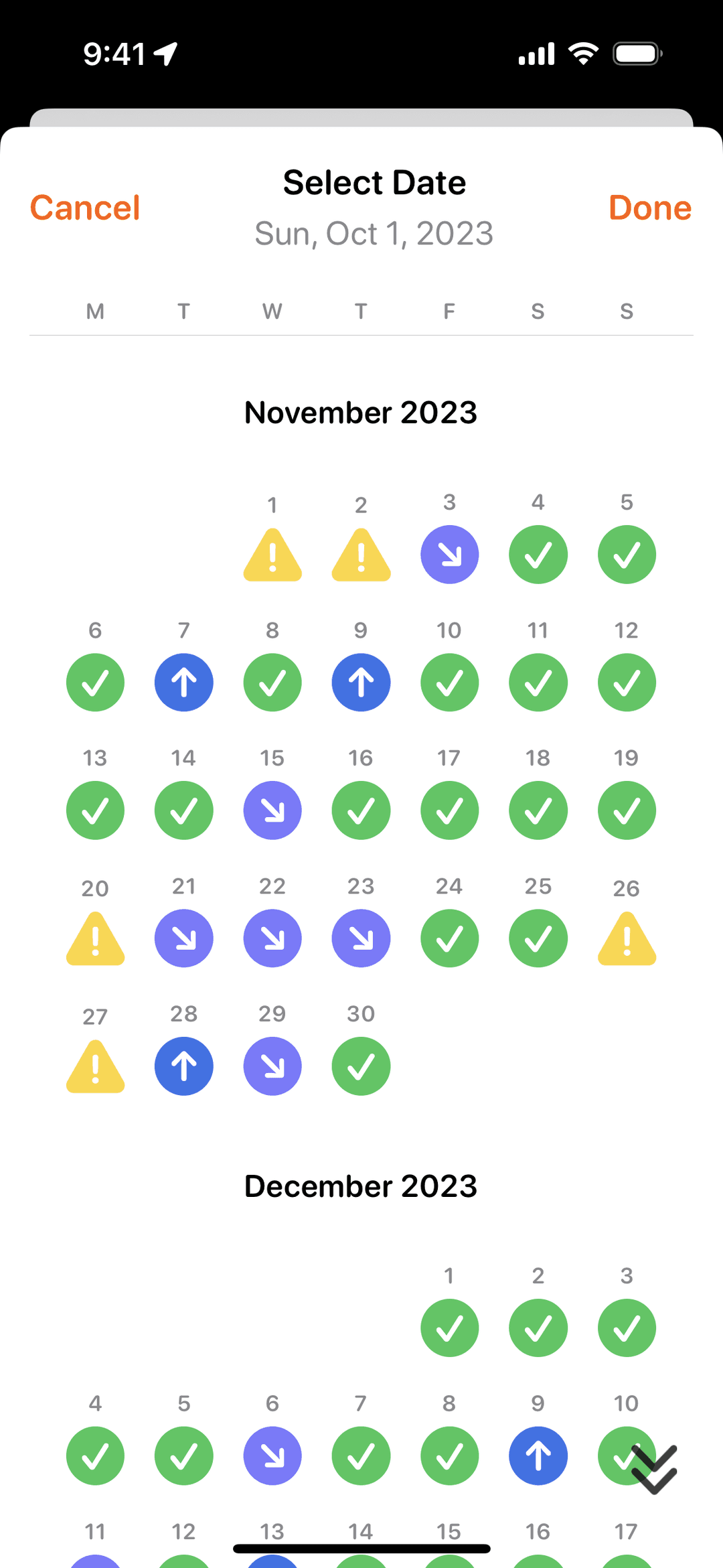Cancel the date selection
Image resolution: width=723 pixels, height=1568 pixels.
(x=85, y=208)
